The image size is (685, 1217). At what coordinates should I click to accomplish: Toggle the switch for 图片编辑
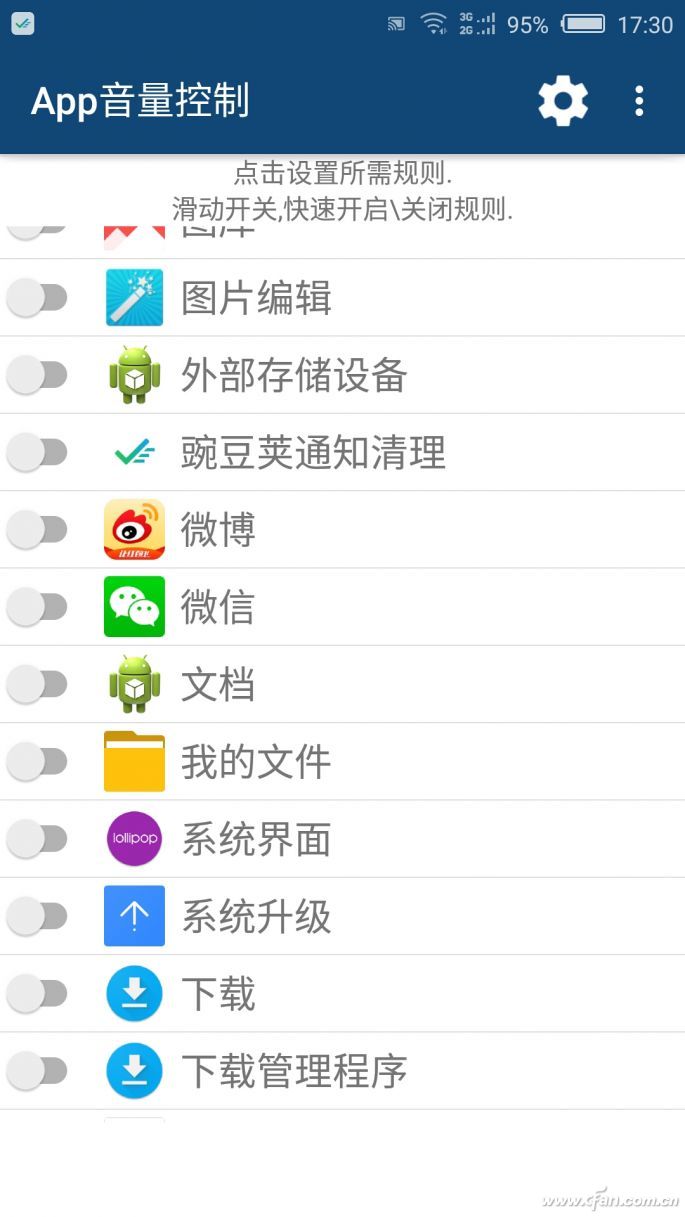pyautogui.click(x=37, y=297)
